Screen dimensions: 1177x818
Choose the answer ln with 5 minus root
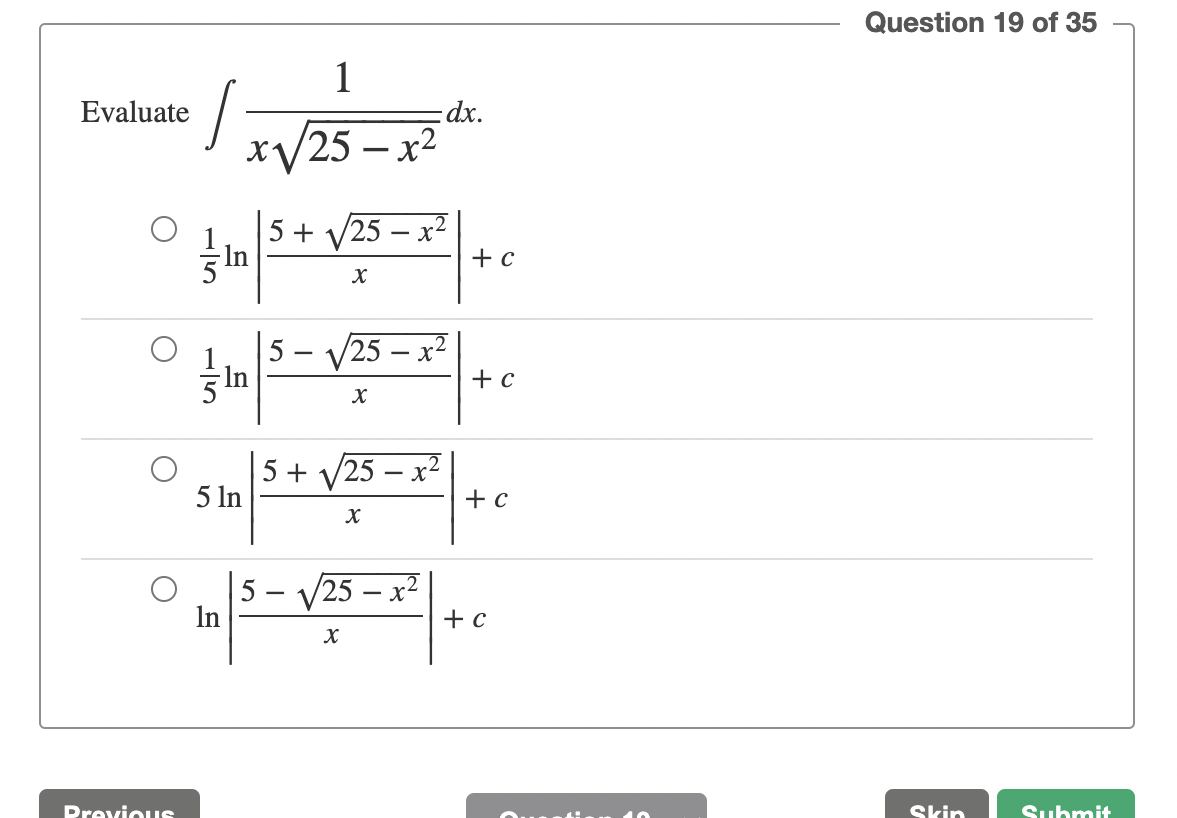pos(165,589)
